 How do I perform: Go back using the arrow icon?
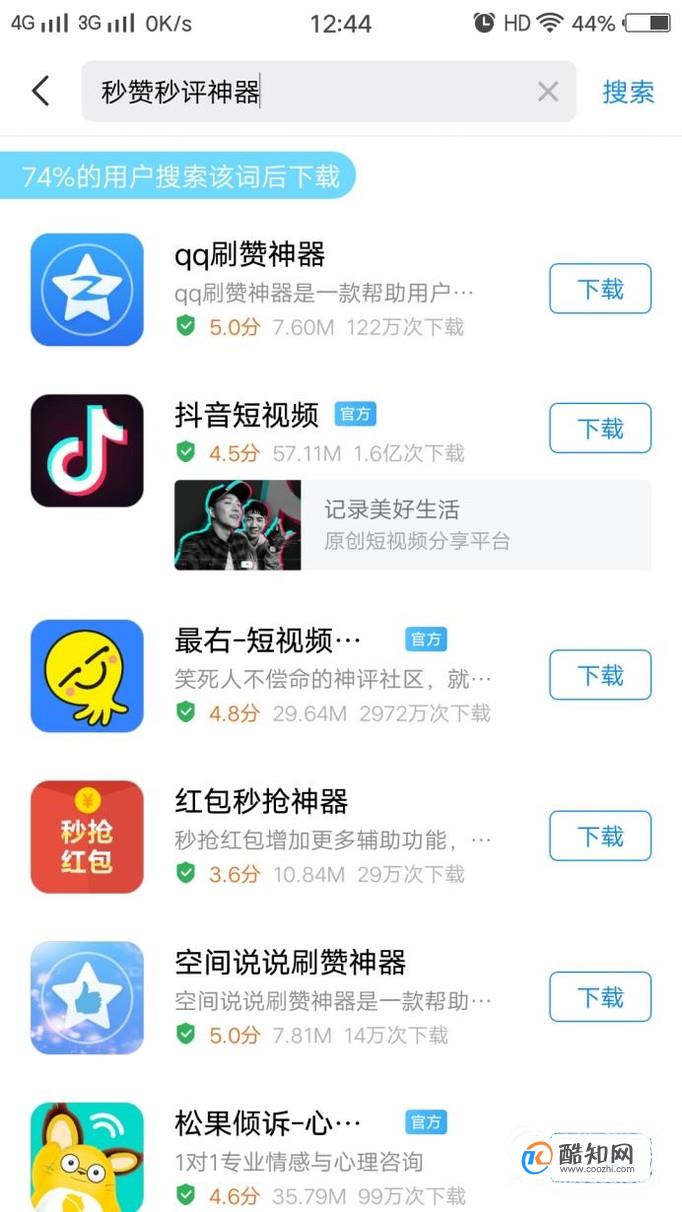40,92
